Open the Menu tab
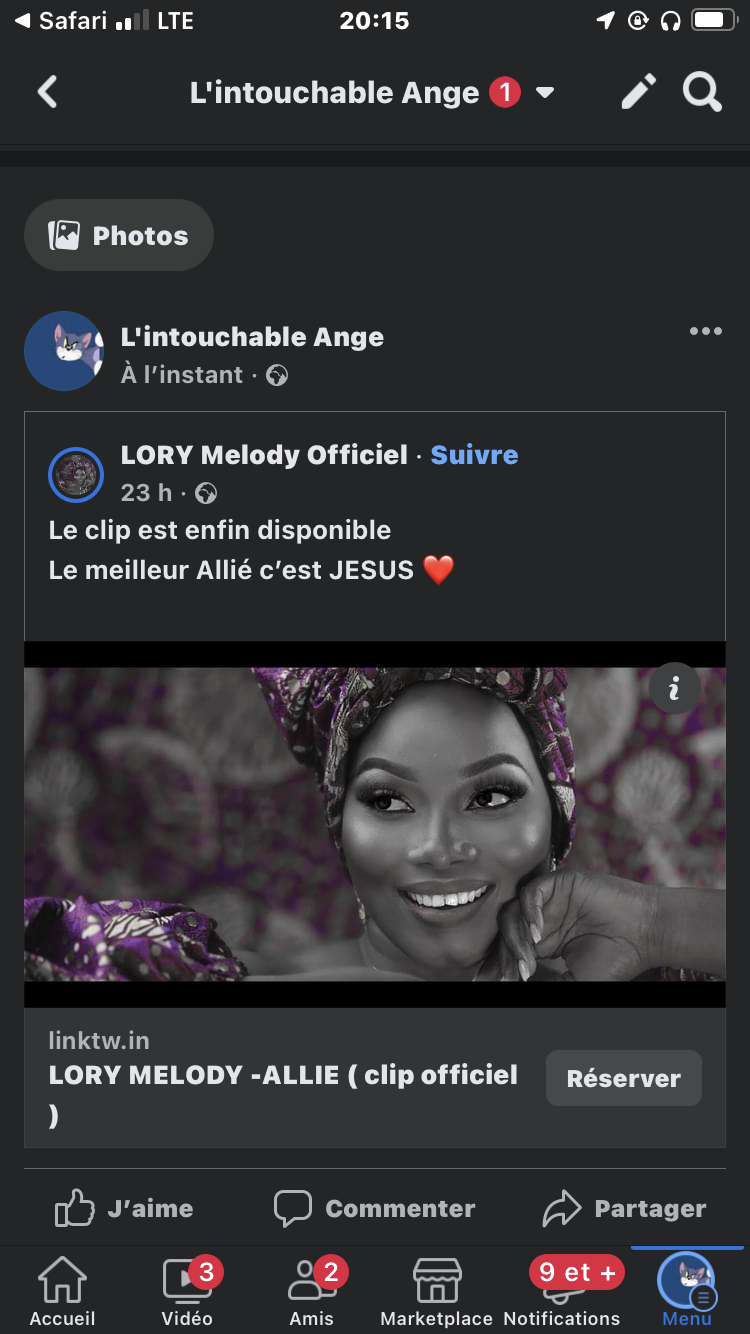The image size is (750, 1334). (687, 1290)
